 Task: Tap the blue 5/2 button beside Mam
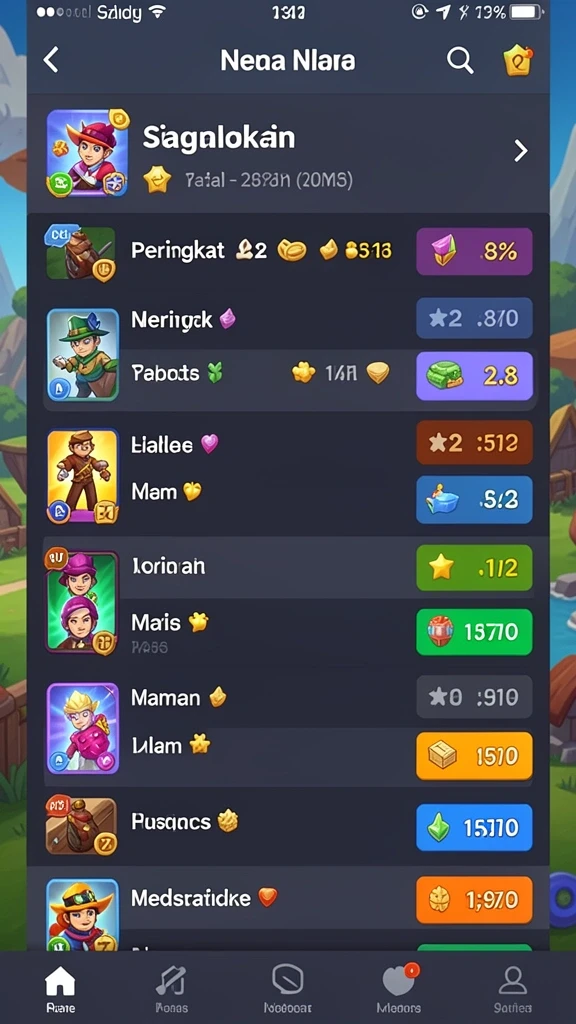tap(474, 500)
